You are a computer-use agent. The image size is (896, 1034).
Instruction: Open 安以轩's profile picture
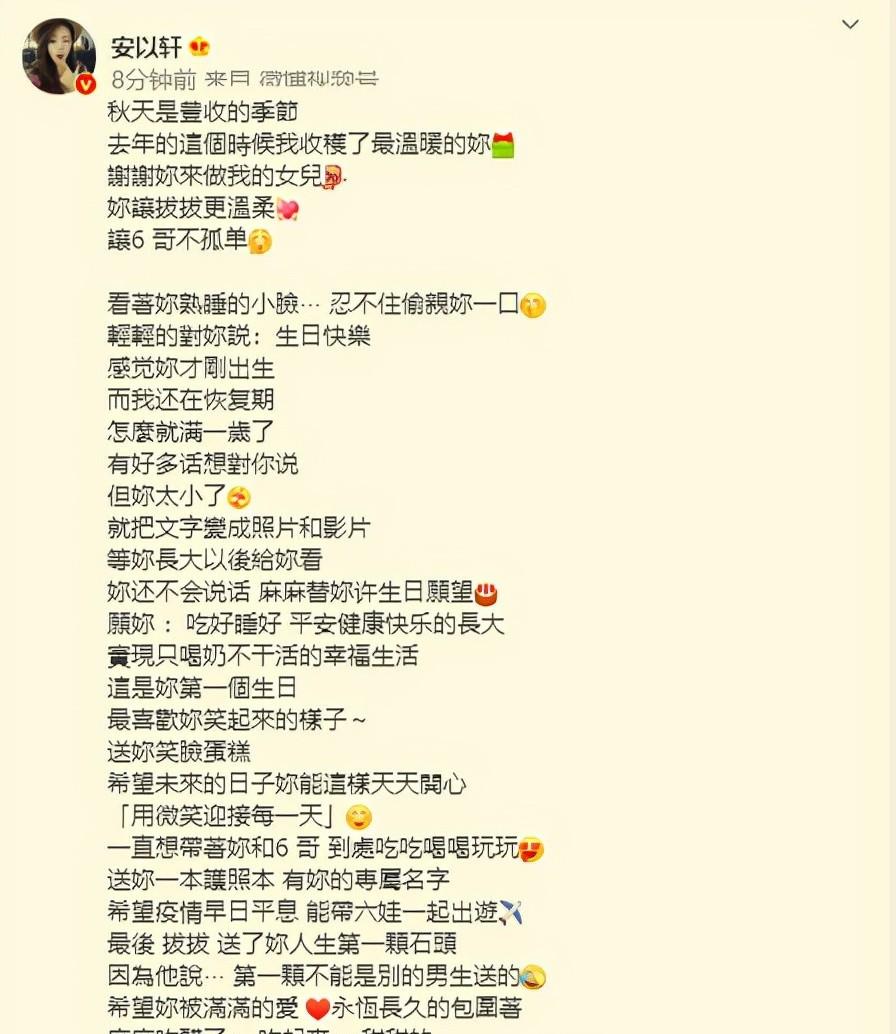[x=59, y=56]
